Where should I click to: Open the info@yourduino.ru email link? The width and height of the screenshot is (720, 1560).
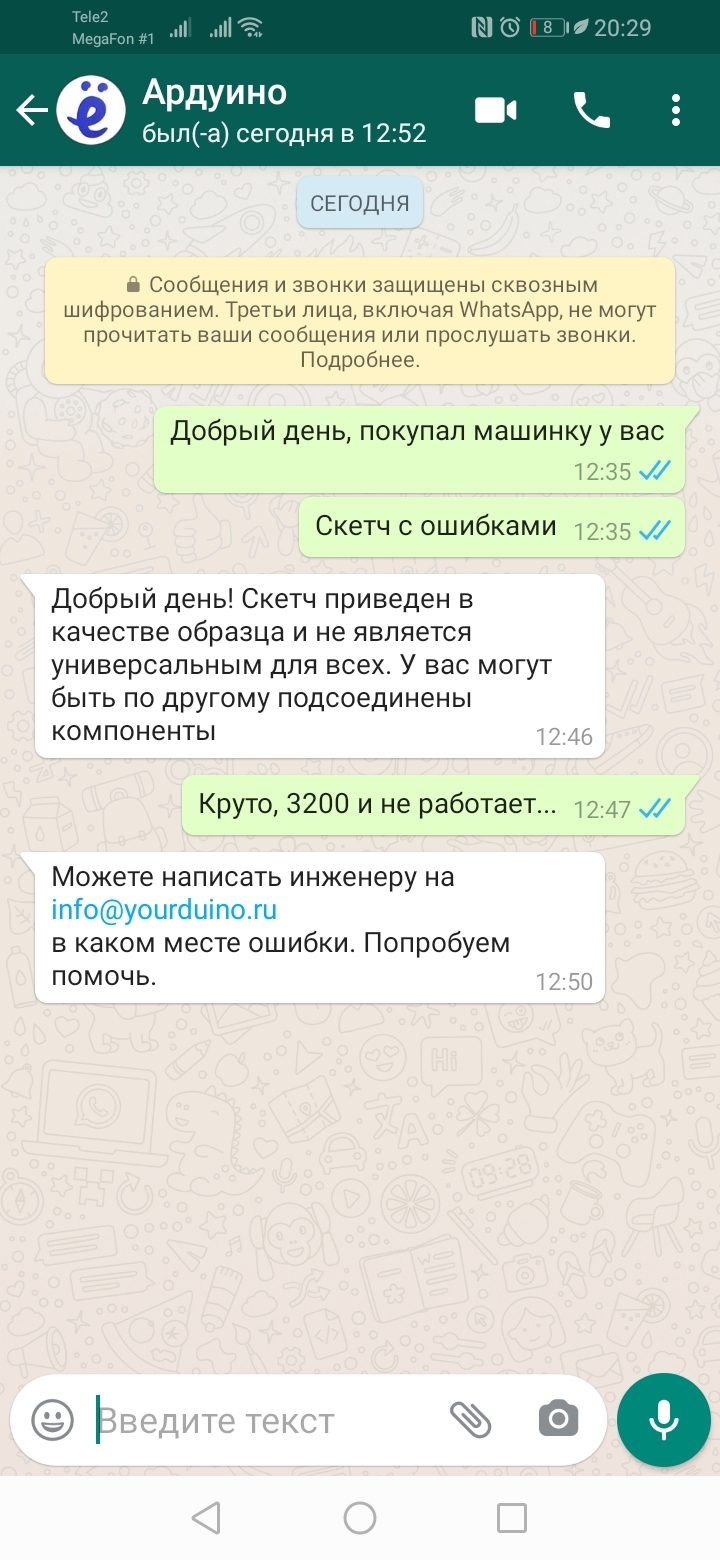164,910
